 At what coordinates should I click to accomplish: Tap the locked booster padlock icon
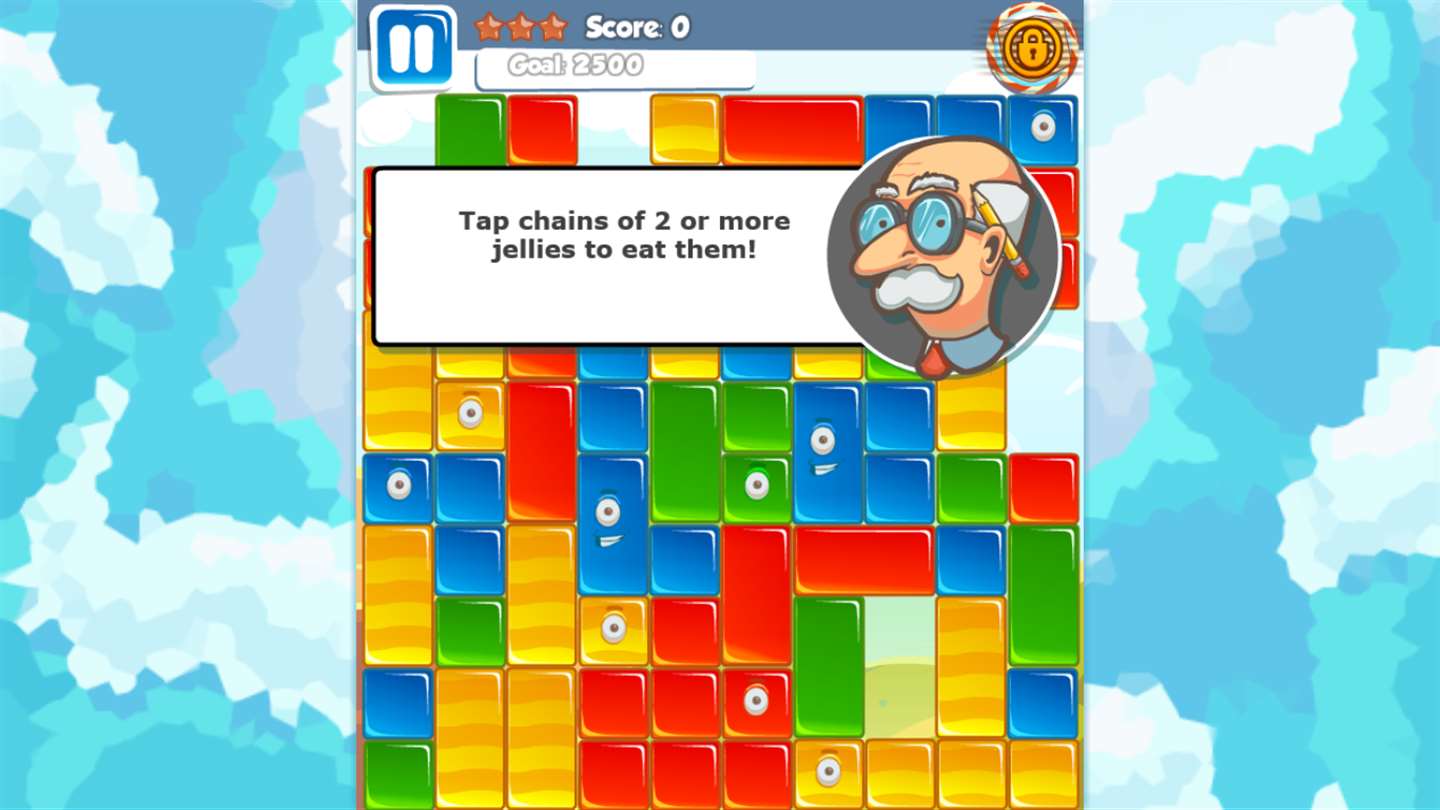1032,48
